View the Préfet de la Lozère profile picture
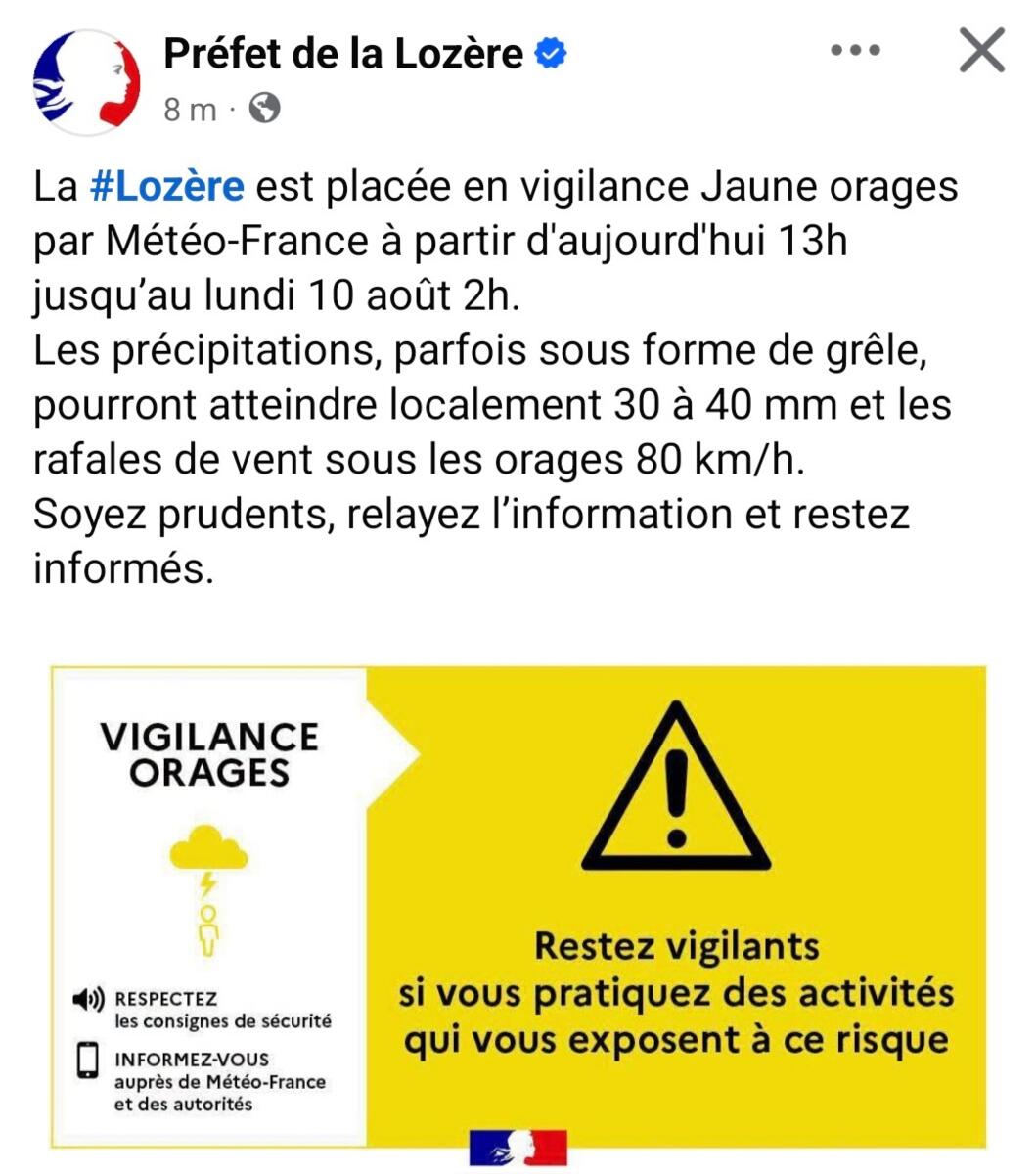The width and height of the screenshot is (1036, 1174). coord(87,81)
